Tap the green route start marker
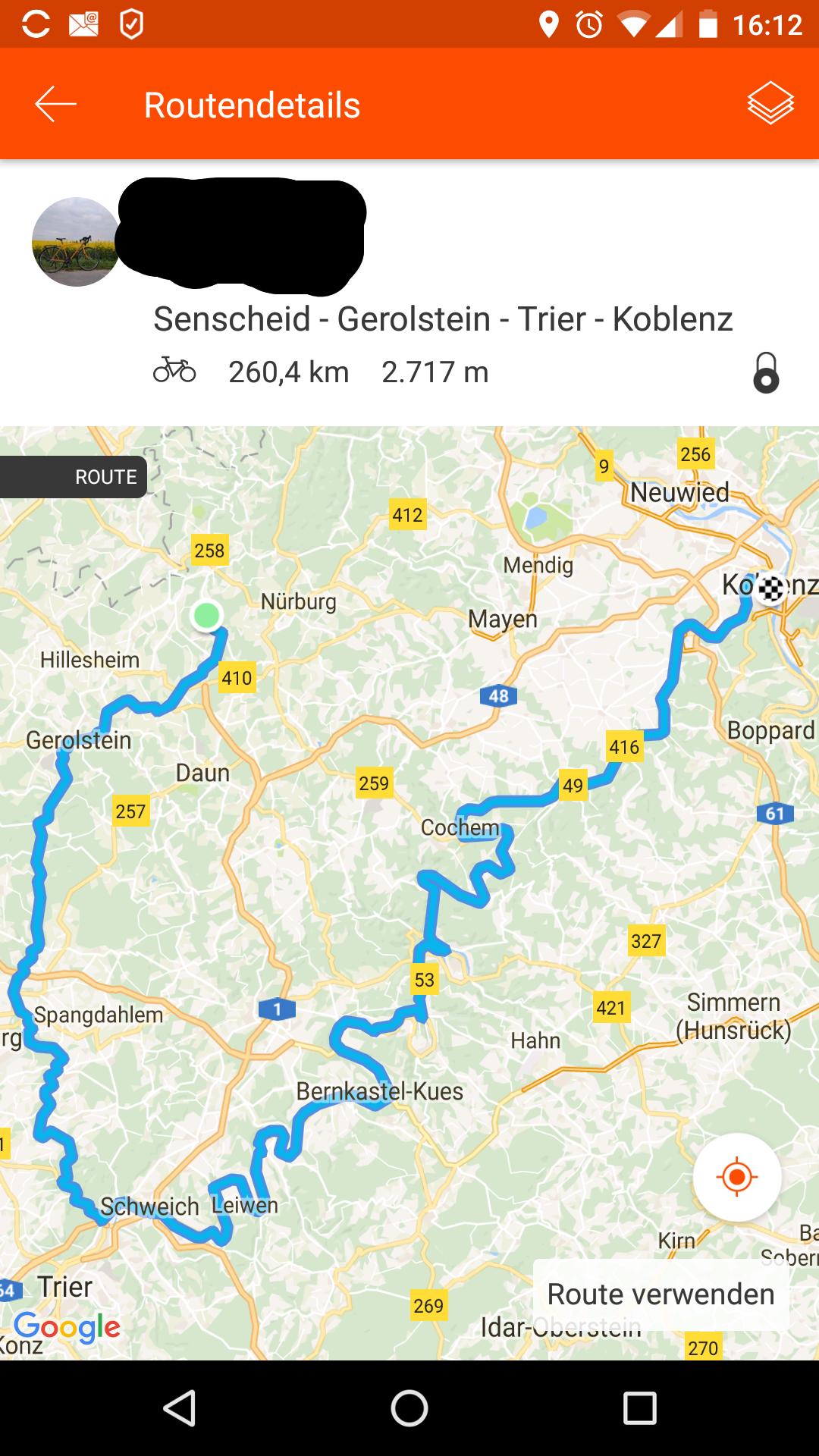Viewport: 819px width, 1456px height. tap(206, 616)
